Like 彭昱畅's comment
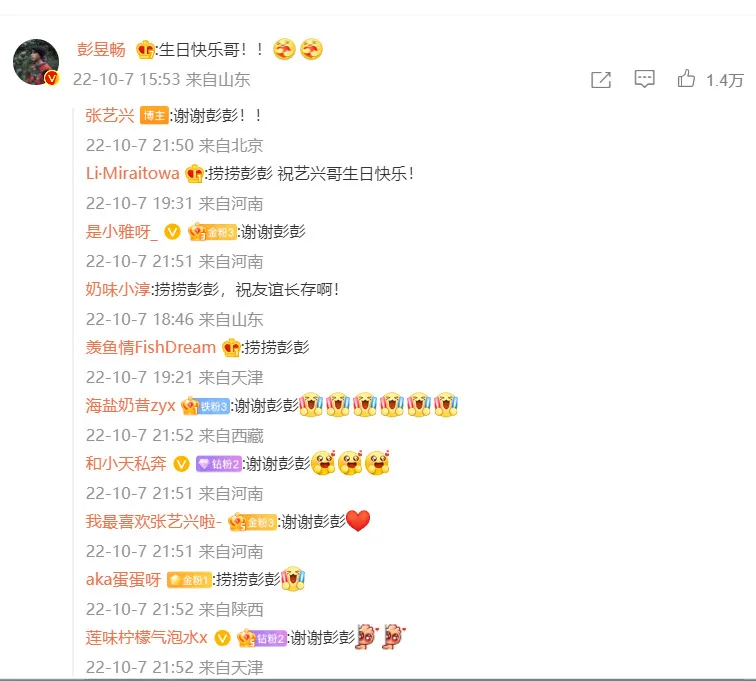This screenshot has width=756, height=681. click(687, 80)
